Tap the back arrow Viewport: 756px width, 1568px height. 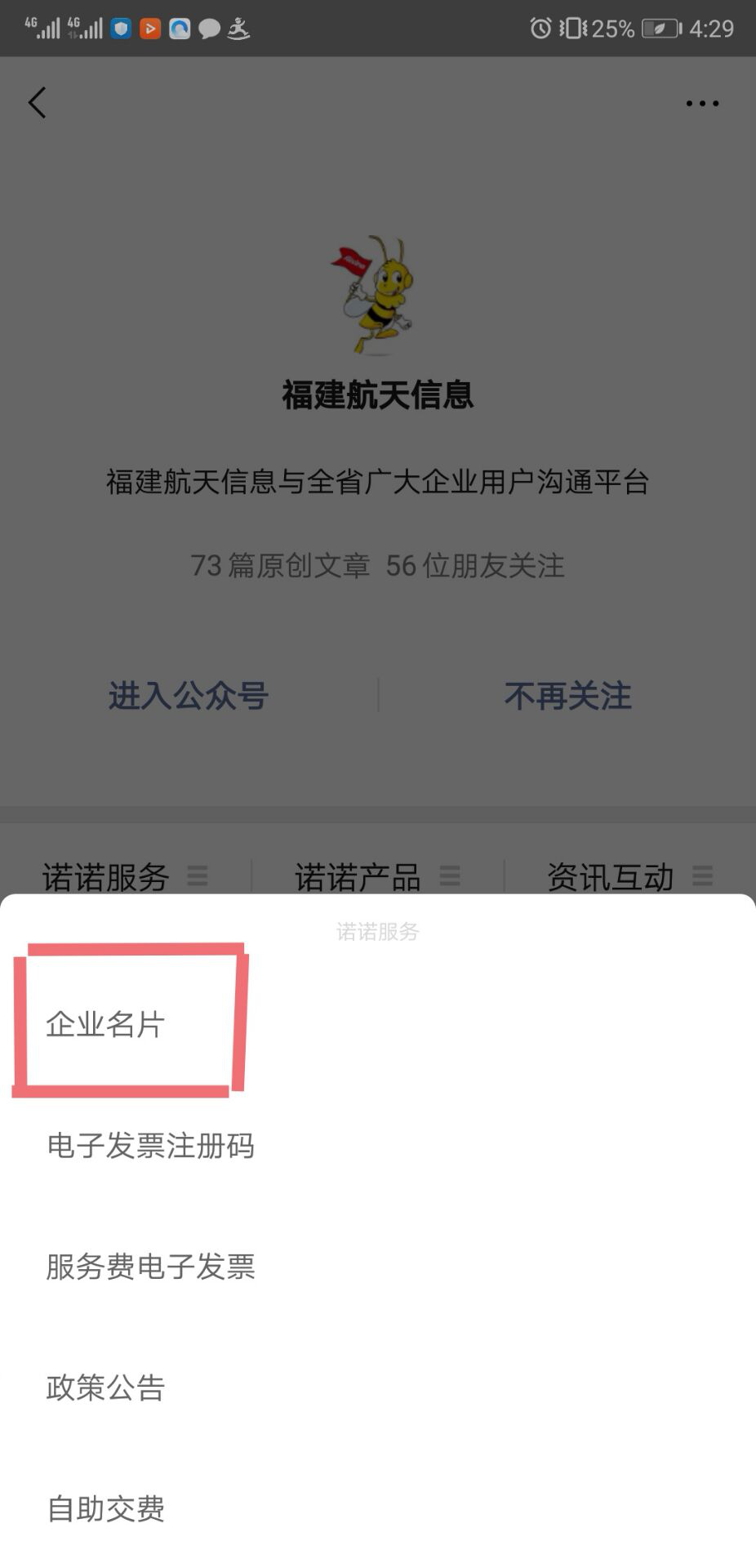tap(37, 103)
